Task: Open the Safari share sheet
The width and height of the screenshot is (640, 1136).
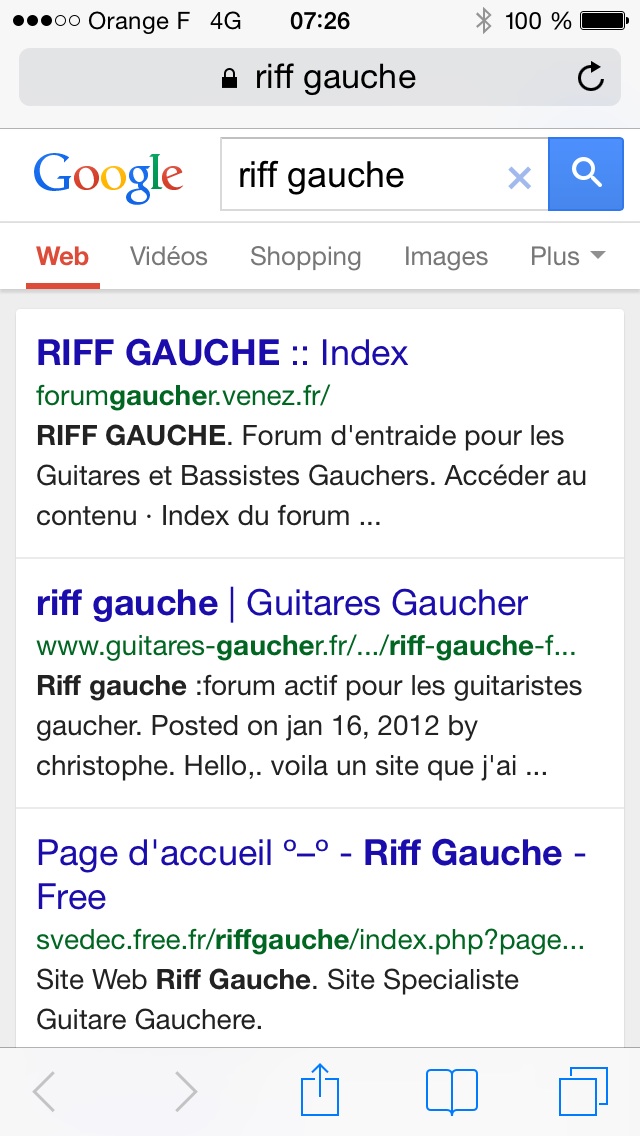Action: pos(320,1089)
